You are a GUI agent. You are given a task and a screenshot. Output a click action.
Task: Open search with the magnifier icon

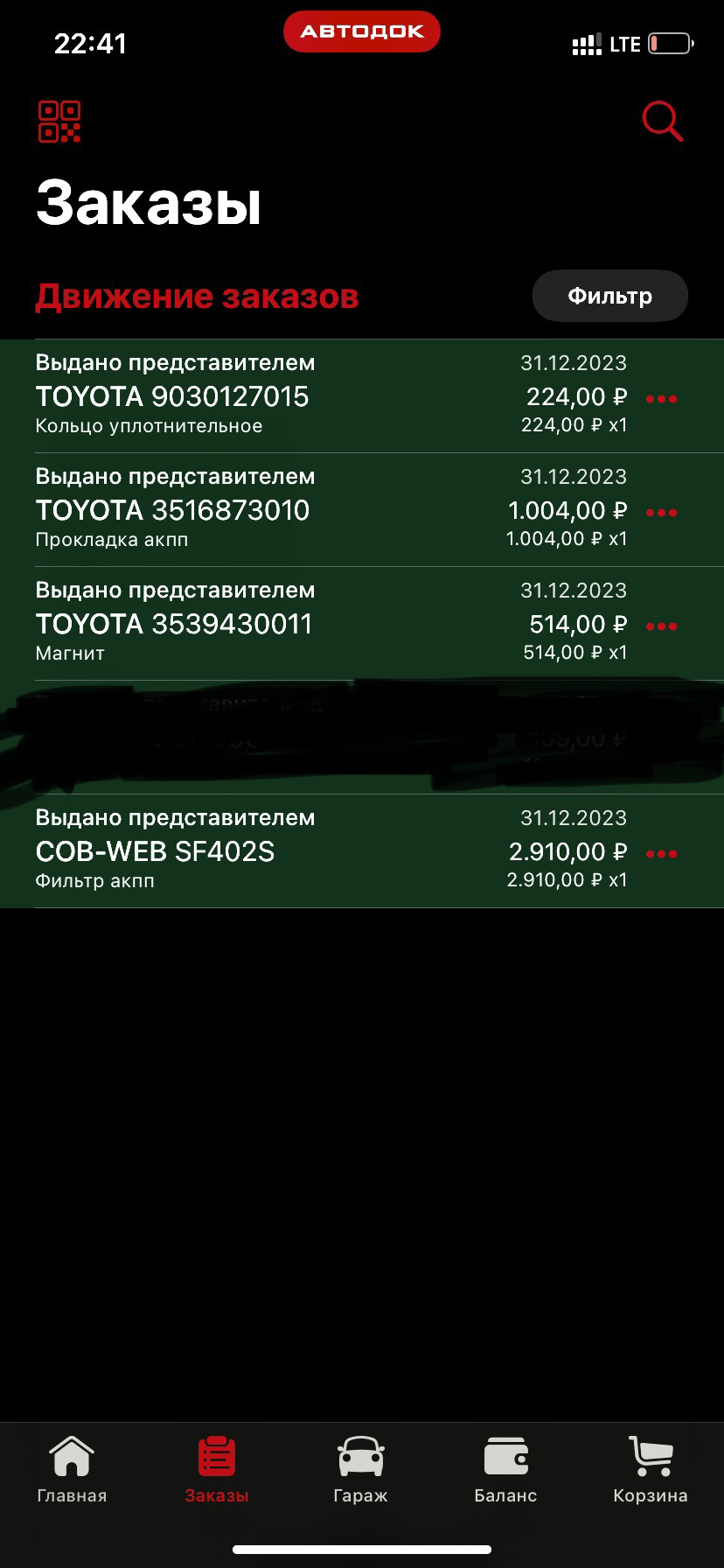(x=662, y=122)
